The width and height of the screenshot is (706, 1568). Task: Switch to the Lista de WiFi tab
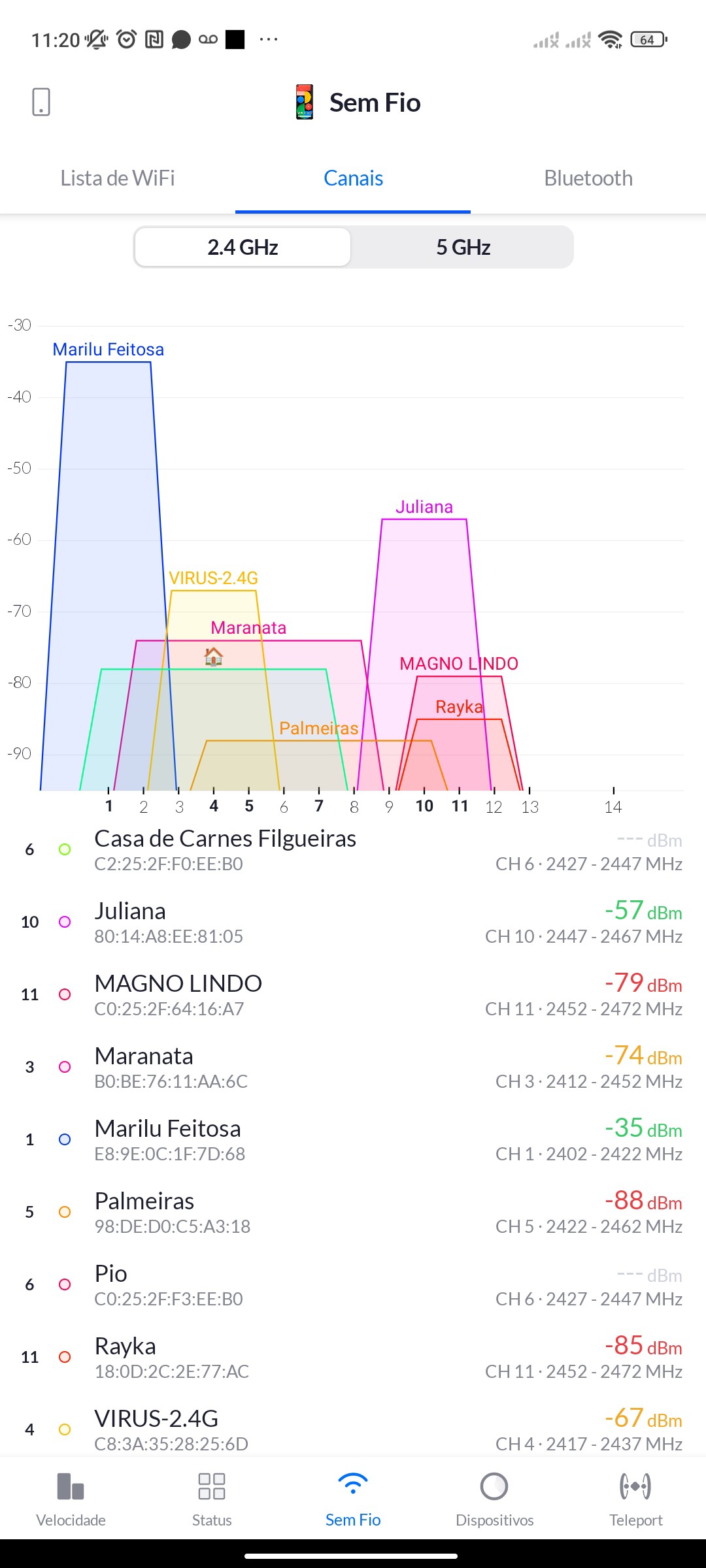click(118, 178)
